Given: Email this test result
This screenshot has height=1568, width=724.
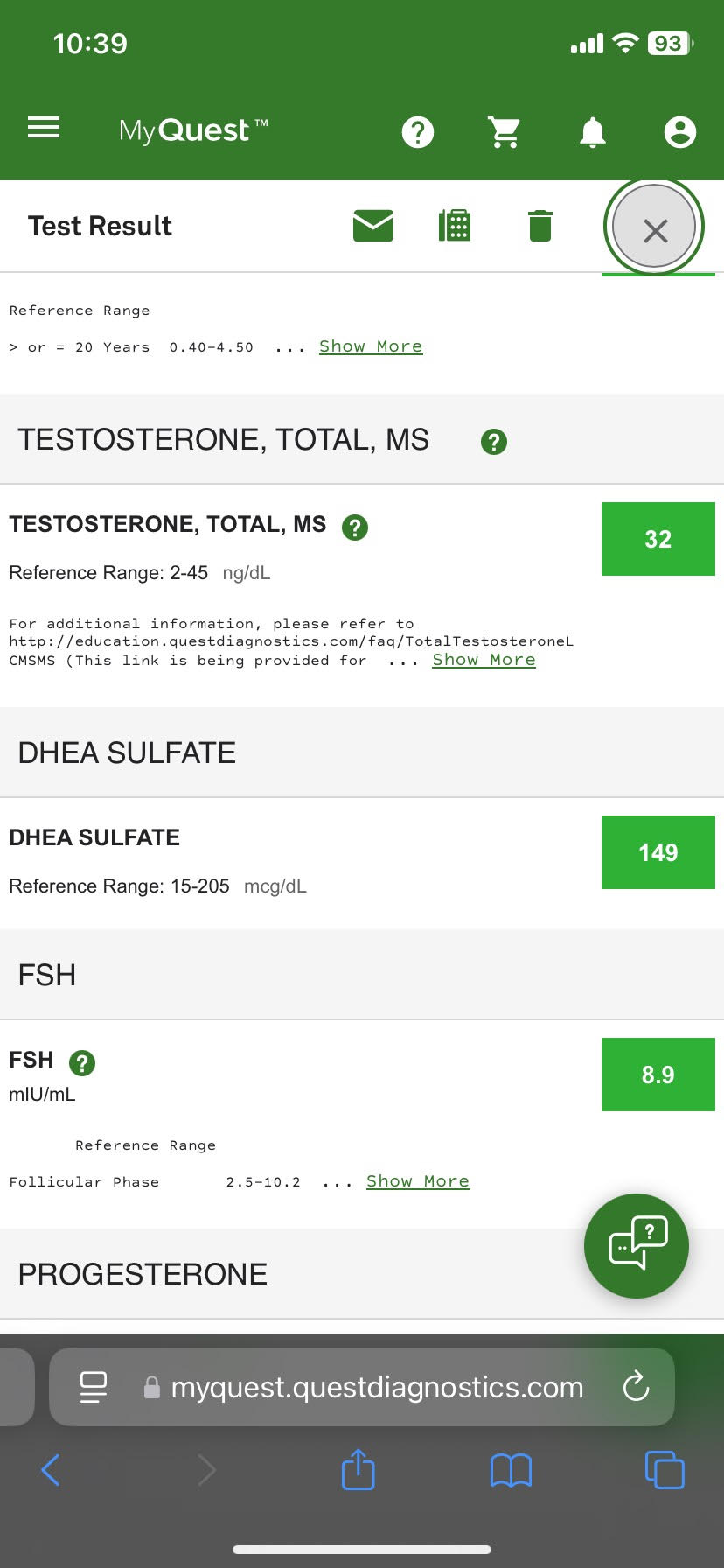Looking at the screenshot, I should pyautogui.click(x=373, y=226).
